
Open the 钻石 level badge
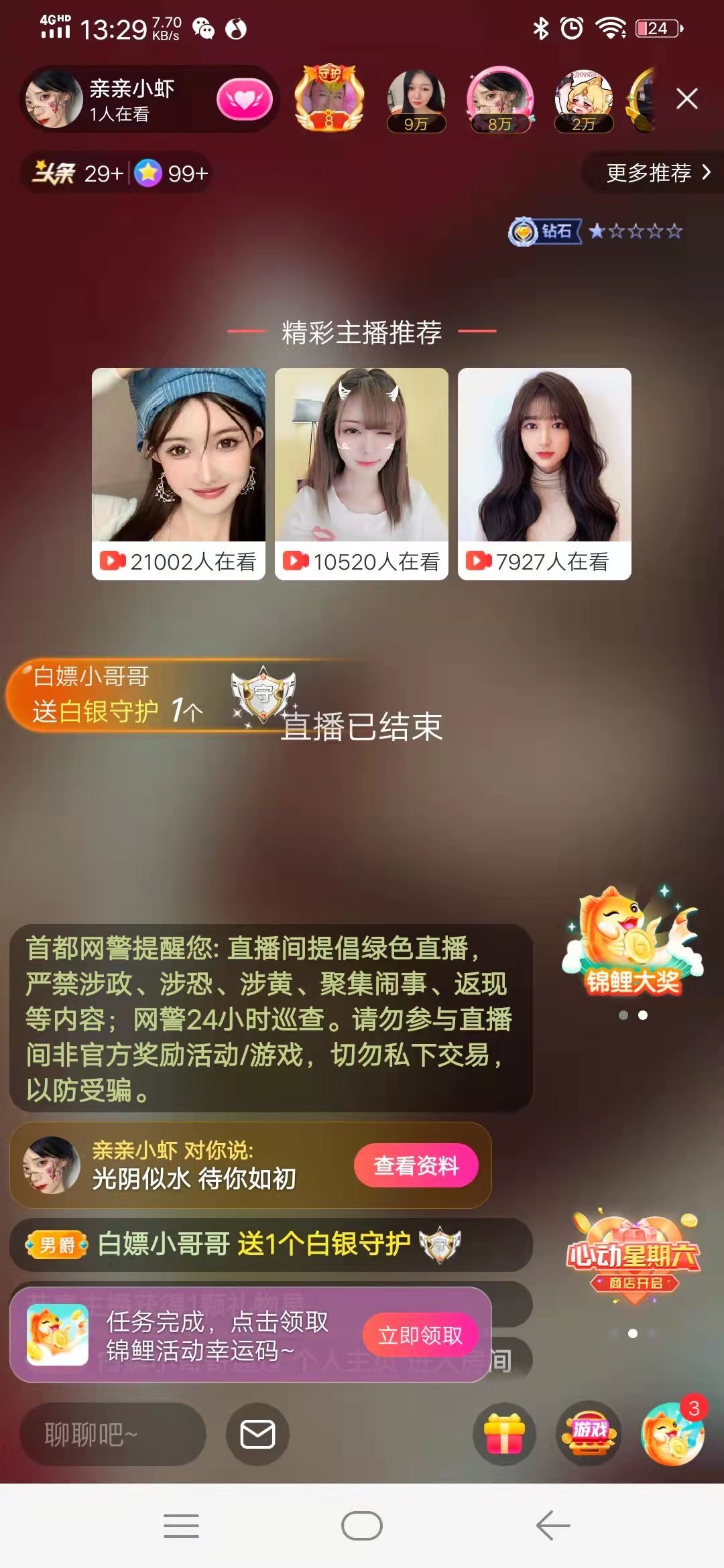[x=544, y=232]
